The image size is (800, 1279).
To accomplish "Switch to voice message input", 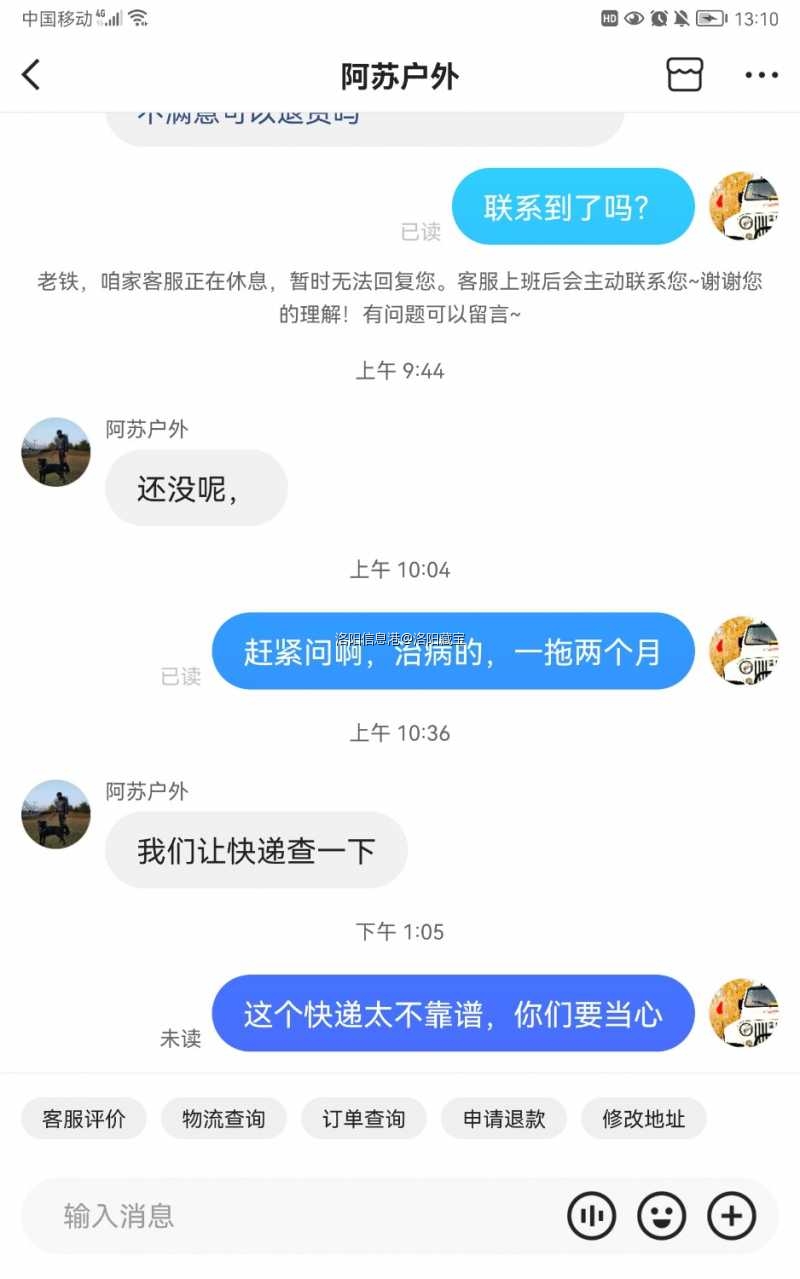I will [592, 1216].
